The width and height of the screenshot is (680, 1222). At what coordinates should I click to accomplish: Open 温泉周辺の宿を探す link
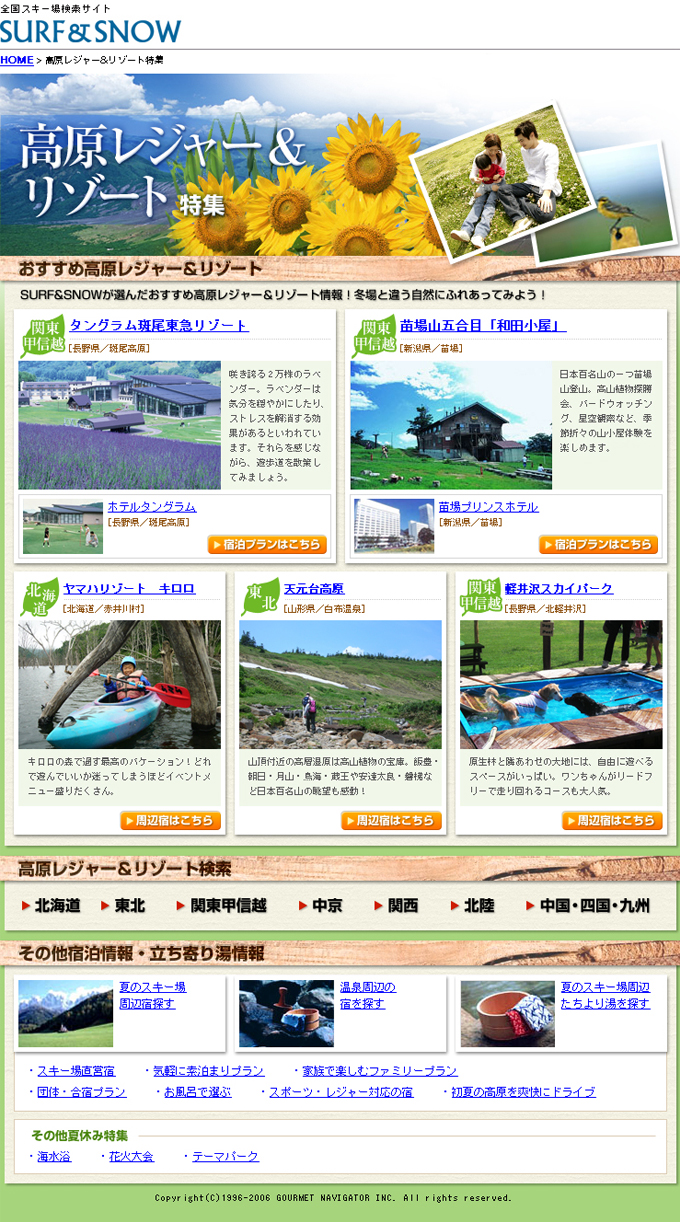[368, 995]
